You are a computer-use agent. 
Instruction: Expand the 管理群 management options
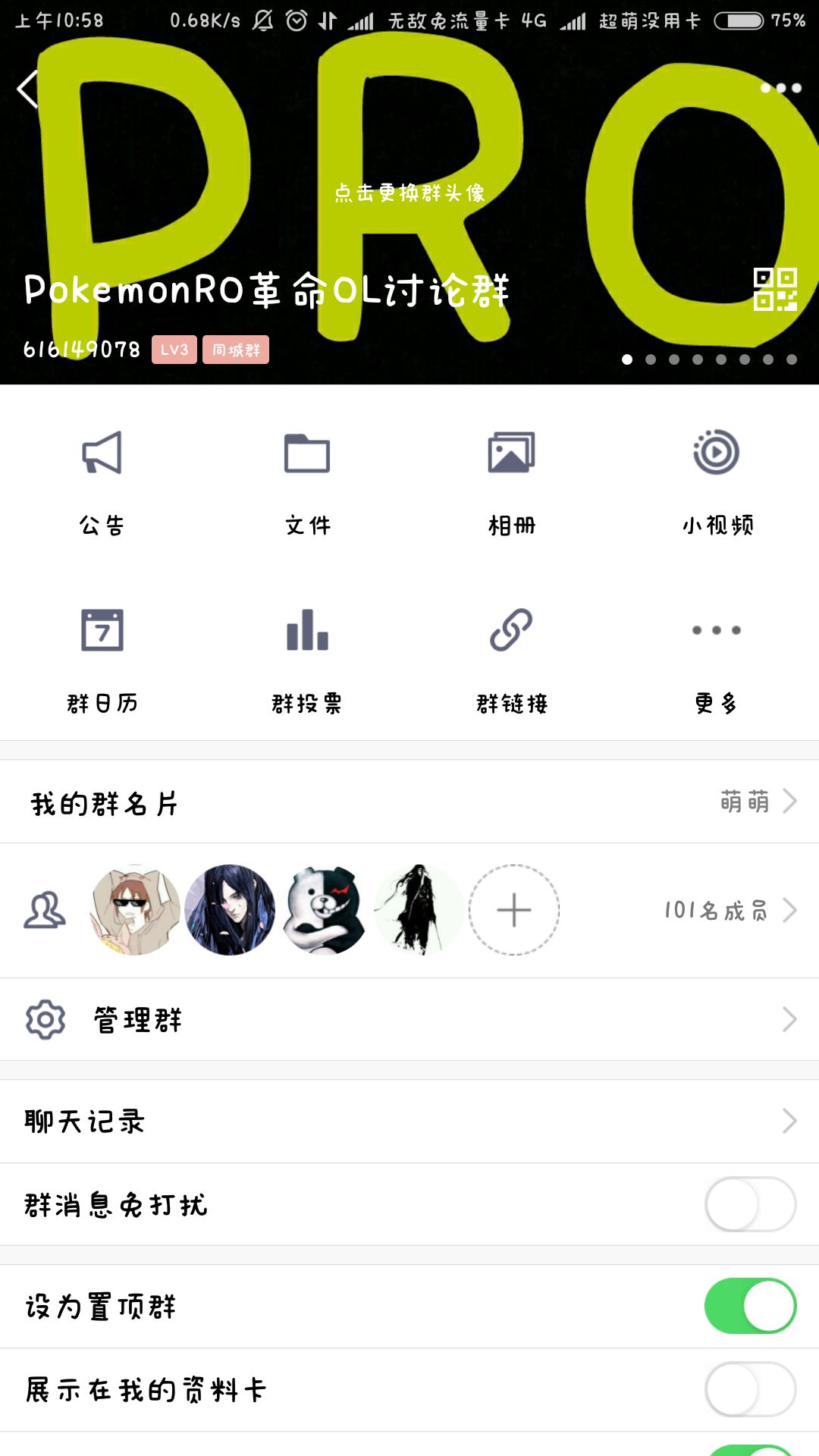(x=787, y=1019)
